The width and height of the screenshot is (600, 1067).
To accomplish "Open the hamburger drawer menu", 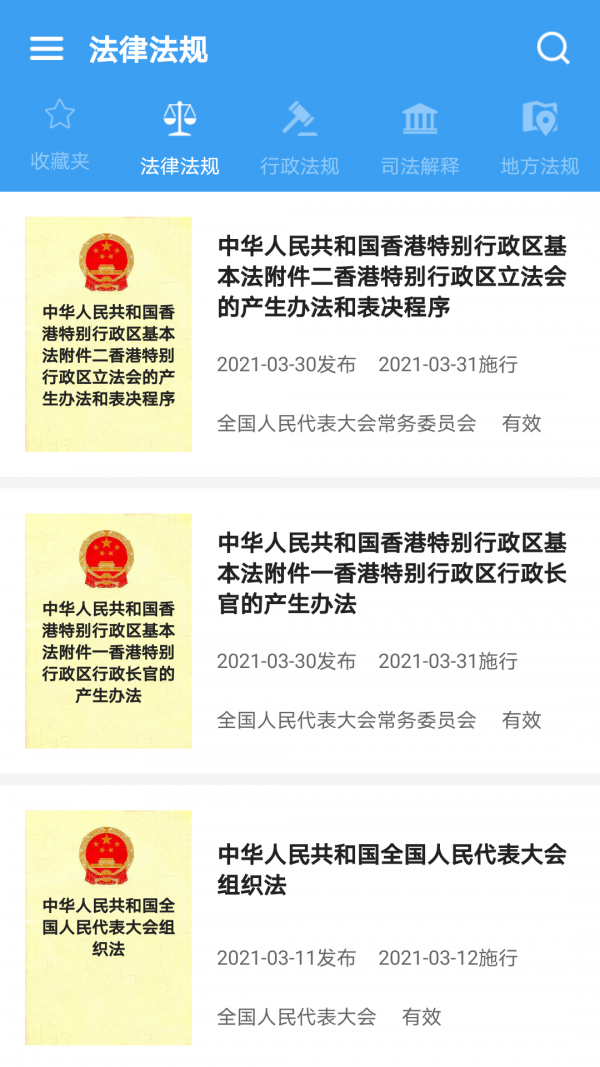I will click(x=46, y=48).
